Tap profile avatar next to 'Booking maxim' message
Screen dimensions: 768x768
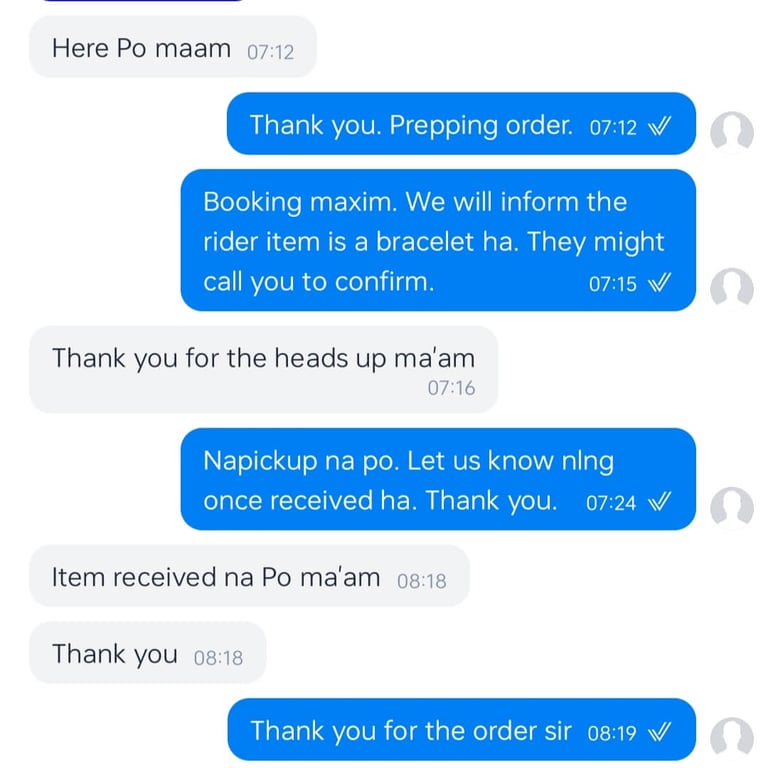[x=731, y=288]
